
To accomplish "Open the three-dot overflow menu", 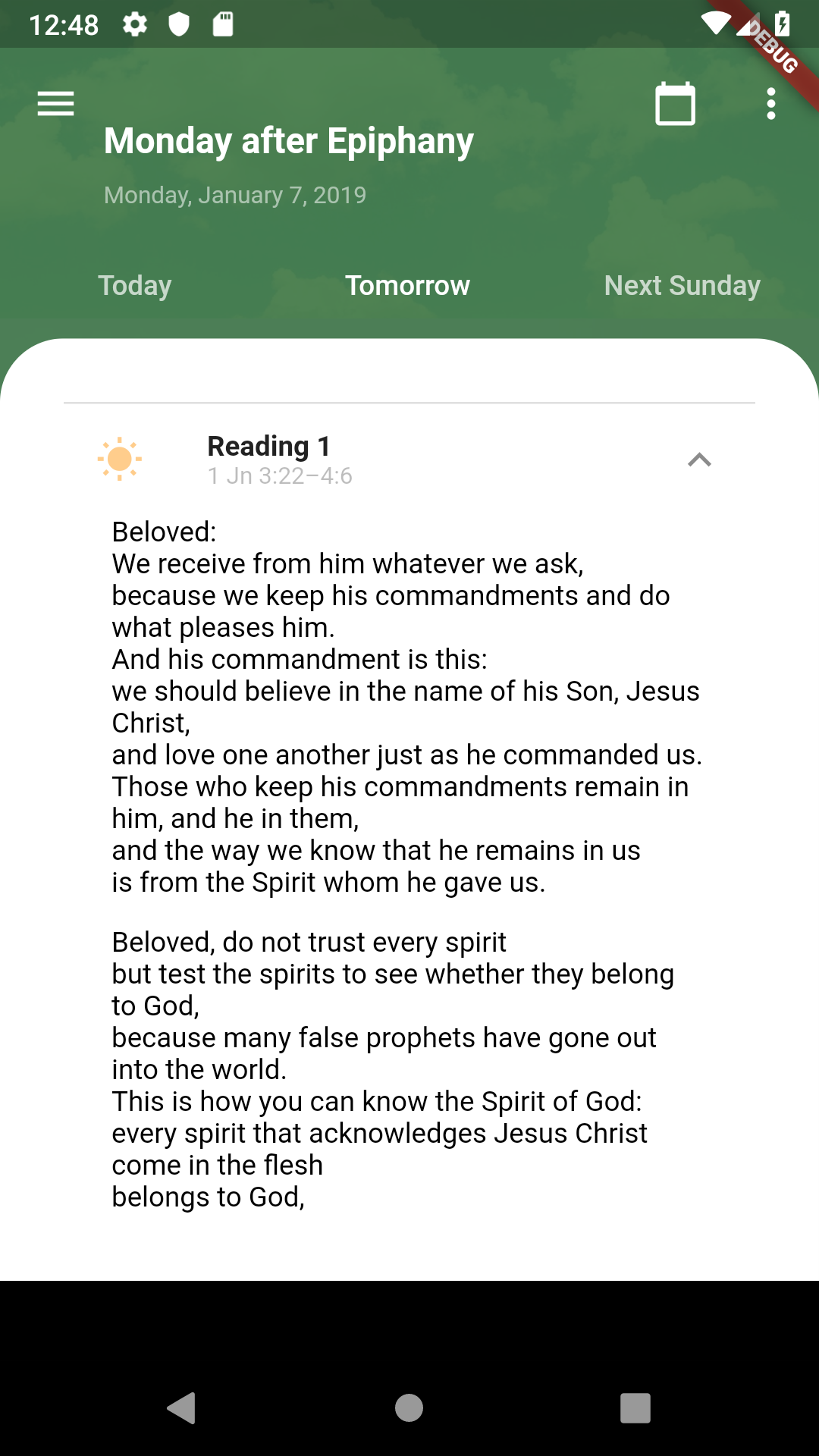I will point(771,104).
